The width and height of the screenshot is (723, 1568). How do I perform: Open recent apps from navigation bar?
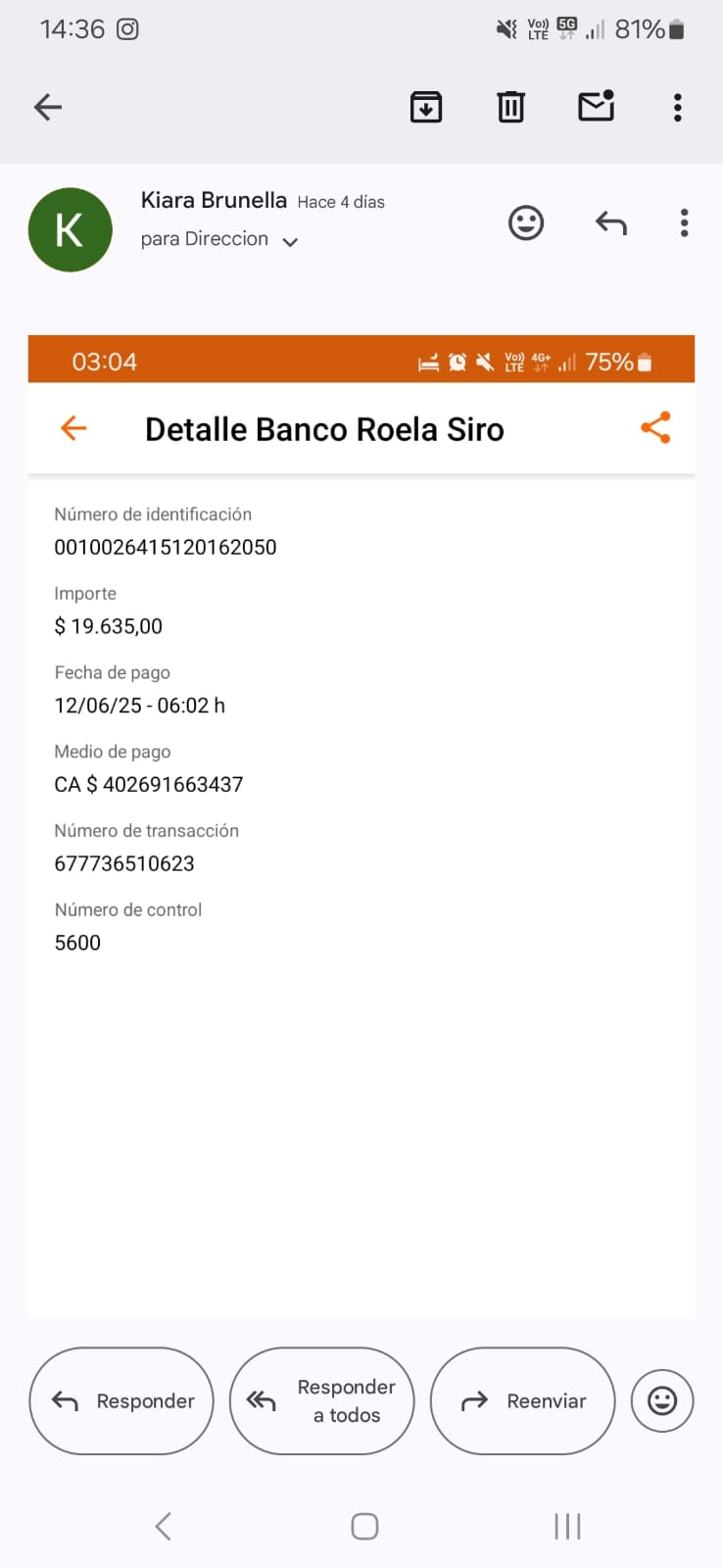click(x=567, y=1526)
